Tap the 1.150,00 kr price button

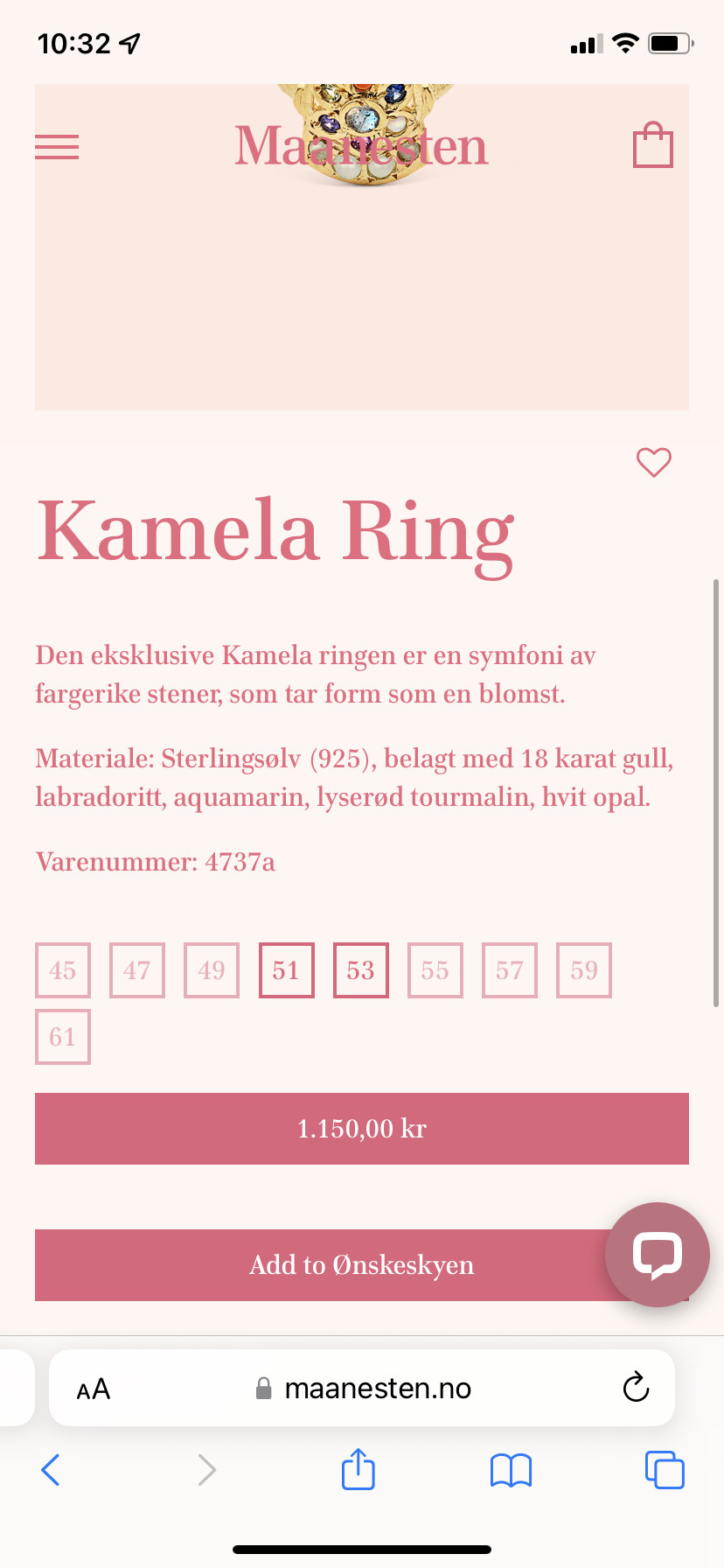pyautogui.click(x=361, y=1129)
